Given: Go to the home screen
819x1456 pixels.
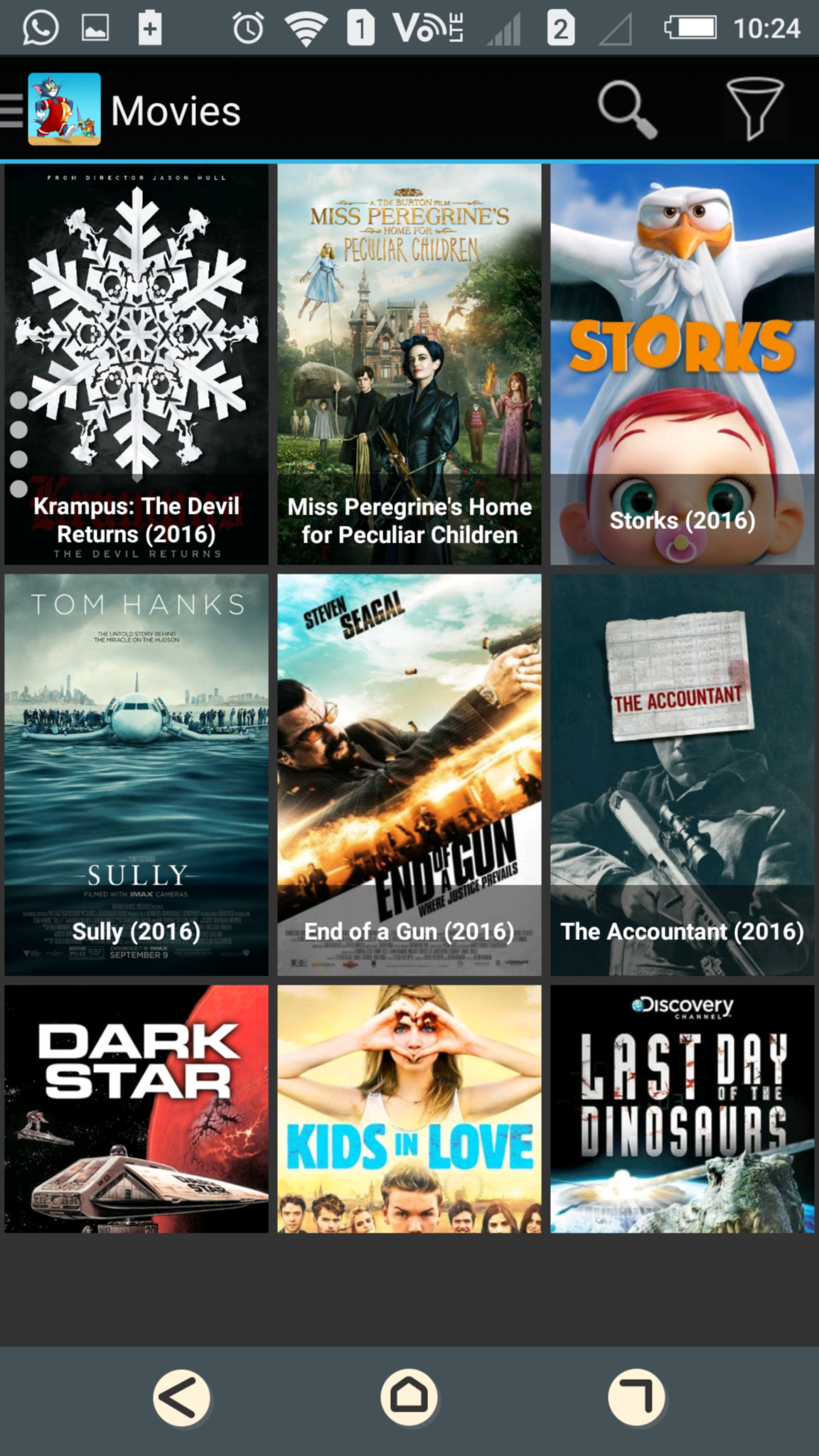Looking at the screenshot, I should (x=409, y=1398).
